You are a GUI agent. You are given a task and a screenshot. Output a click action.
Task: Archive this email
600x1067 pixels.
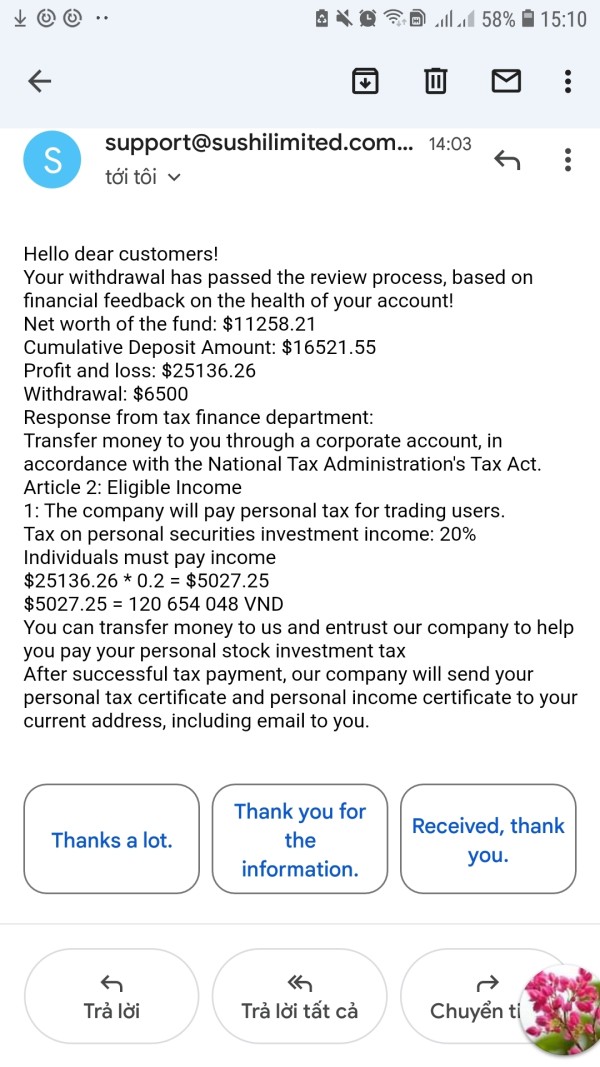(x=365, y=82)
